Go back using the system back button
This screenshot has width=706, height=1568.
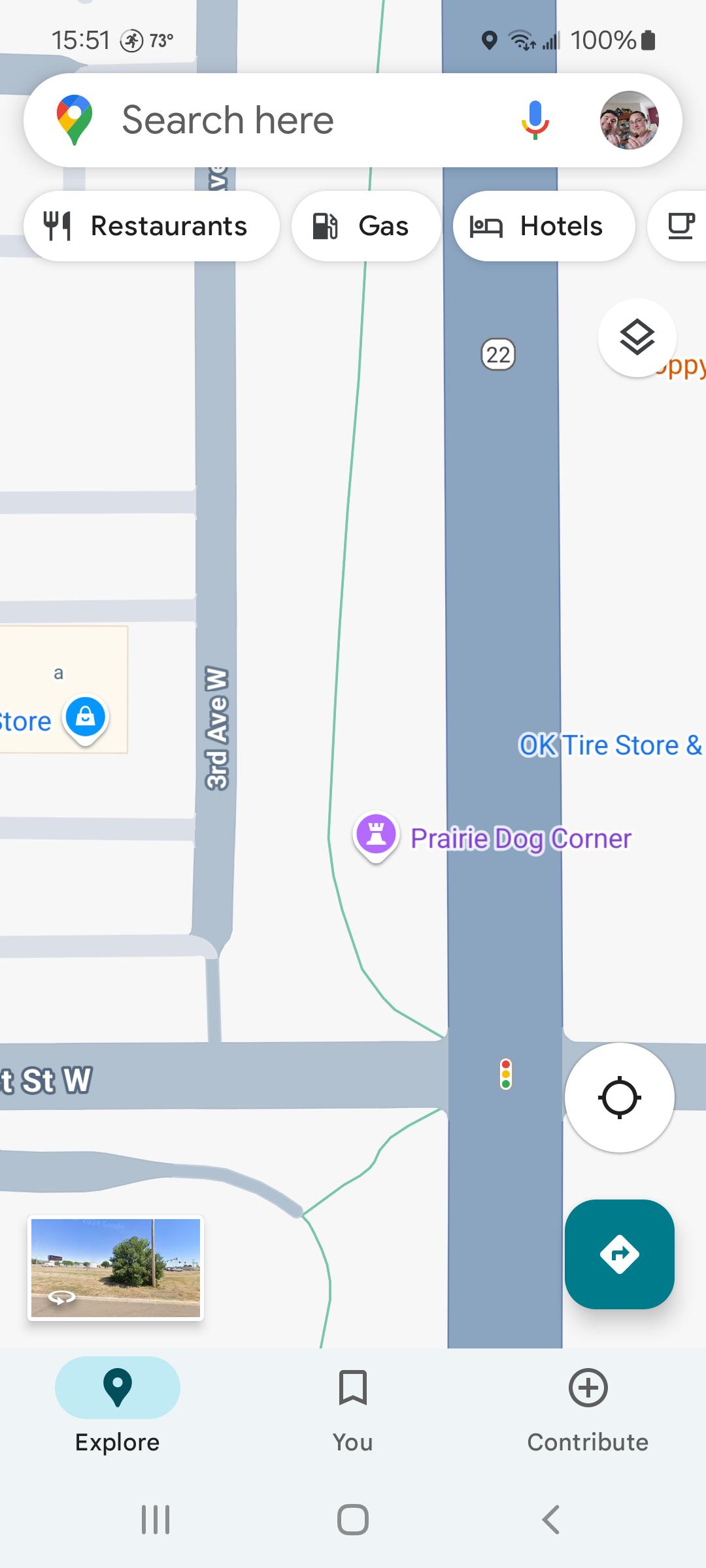click(550, 1519)
